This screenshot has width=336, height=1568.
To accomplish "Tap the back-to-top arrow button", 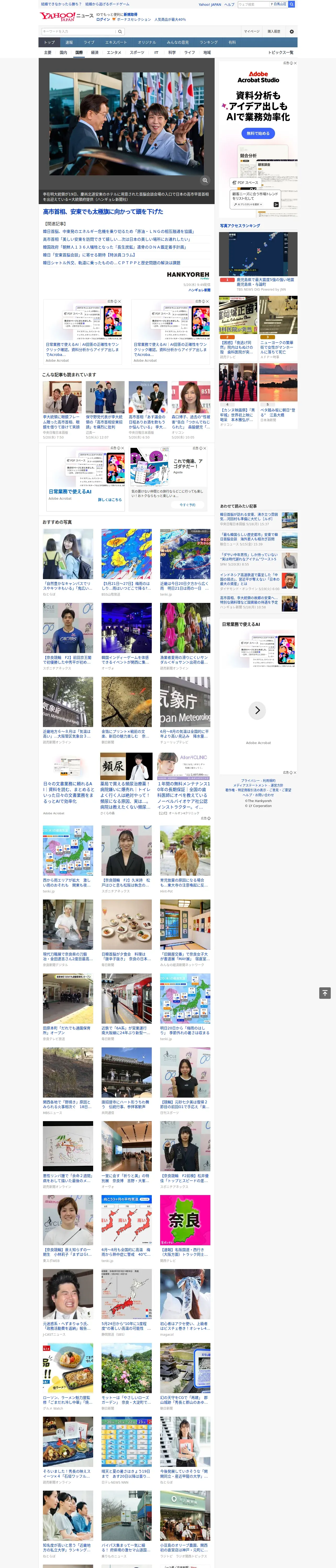I will [x=325, y=993].
